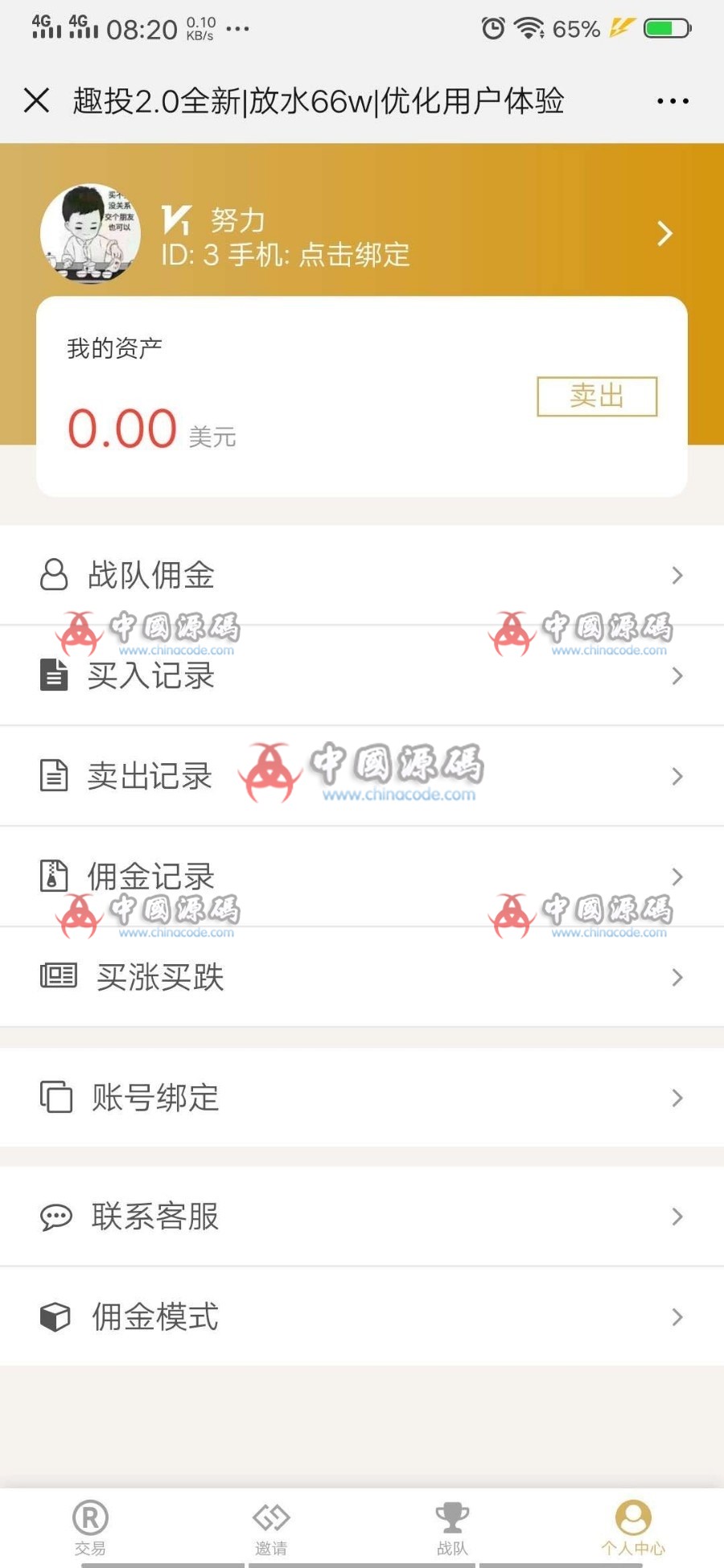The height and width of the screenshot is (1568, 724).
Task: Click the 账号绑定 copy icon
Action: (55, 1096)
